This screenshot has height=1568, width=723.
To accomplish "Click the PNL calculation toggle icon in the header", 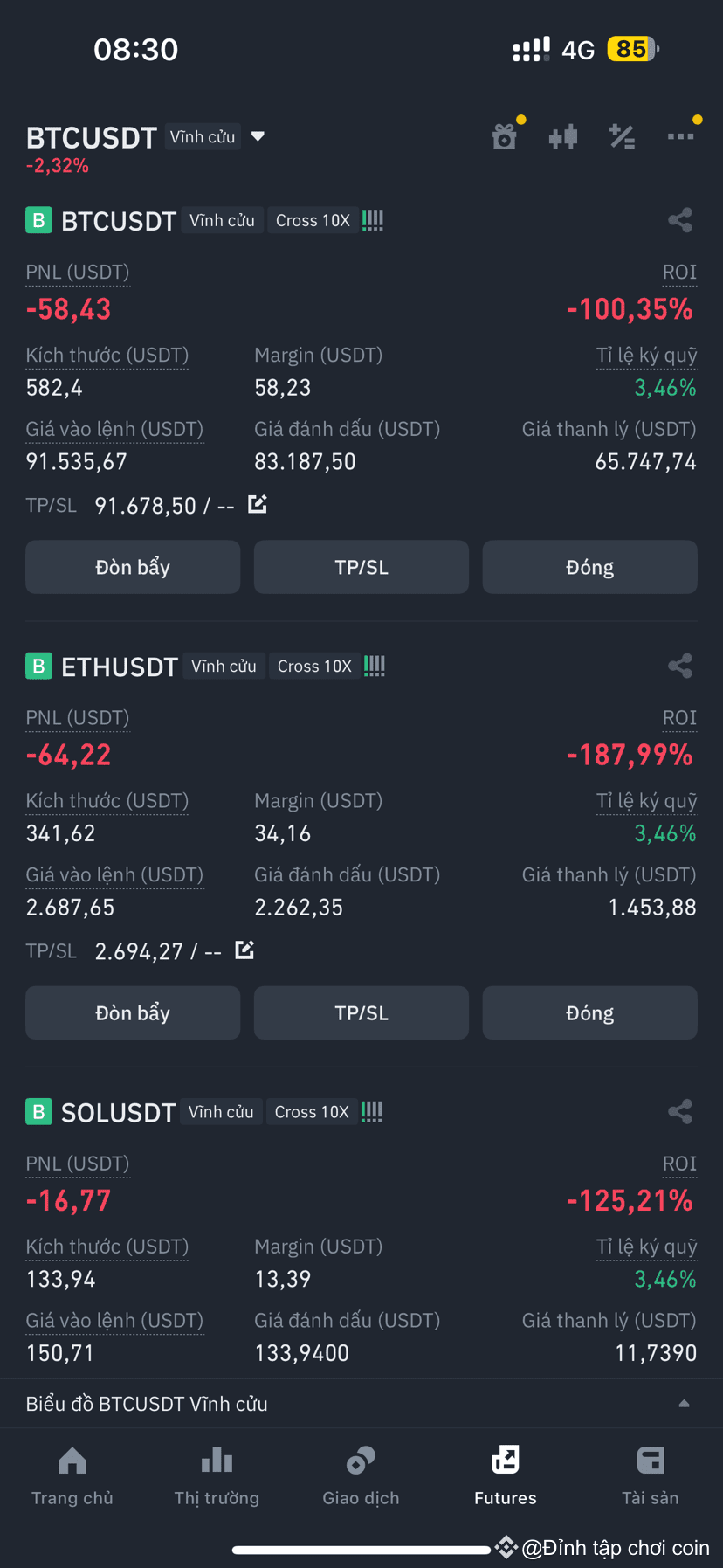I will pos(622,136).
